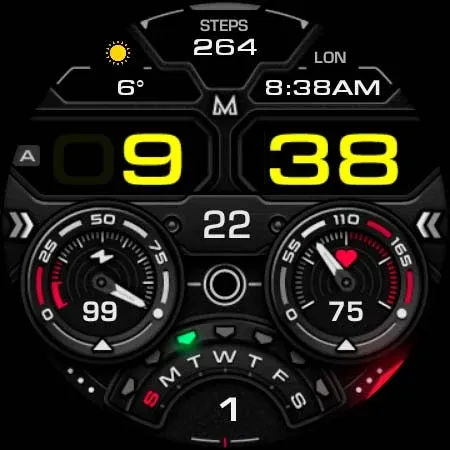
Task: Tap the center circle shortcut
Action: coord(225,284)
